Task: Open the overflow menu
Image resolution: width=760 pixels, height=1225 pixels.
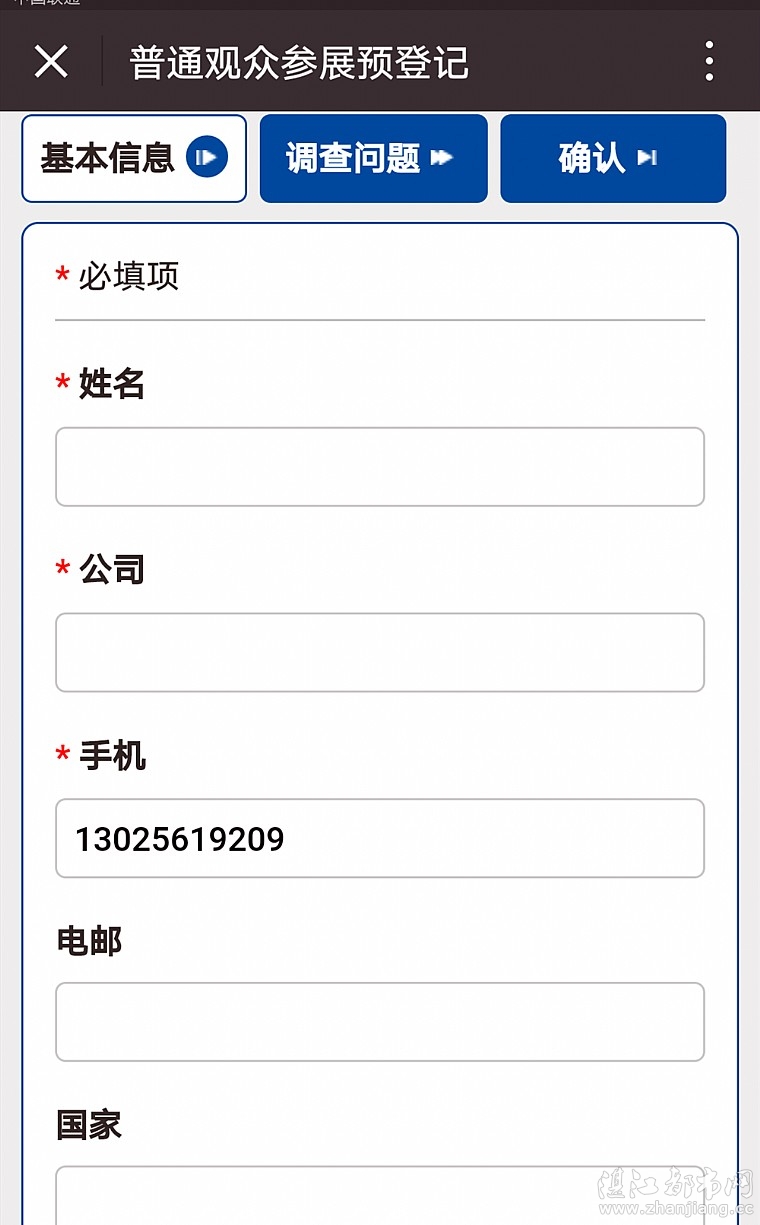Action: [709, 62]
